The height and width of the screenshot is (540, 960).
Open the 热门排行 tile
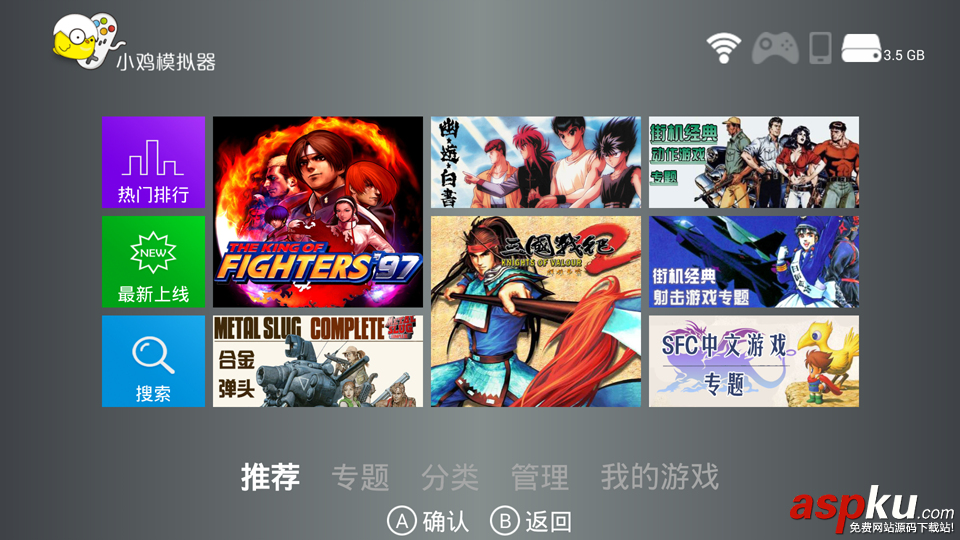153,162
